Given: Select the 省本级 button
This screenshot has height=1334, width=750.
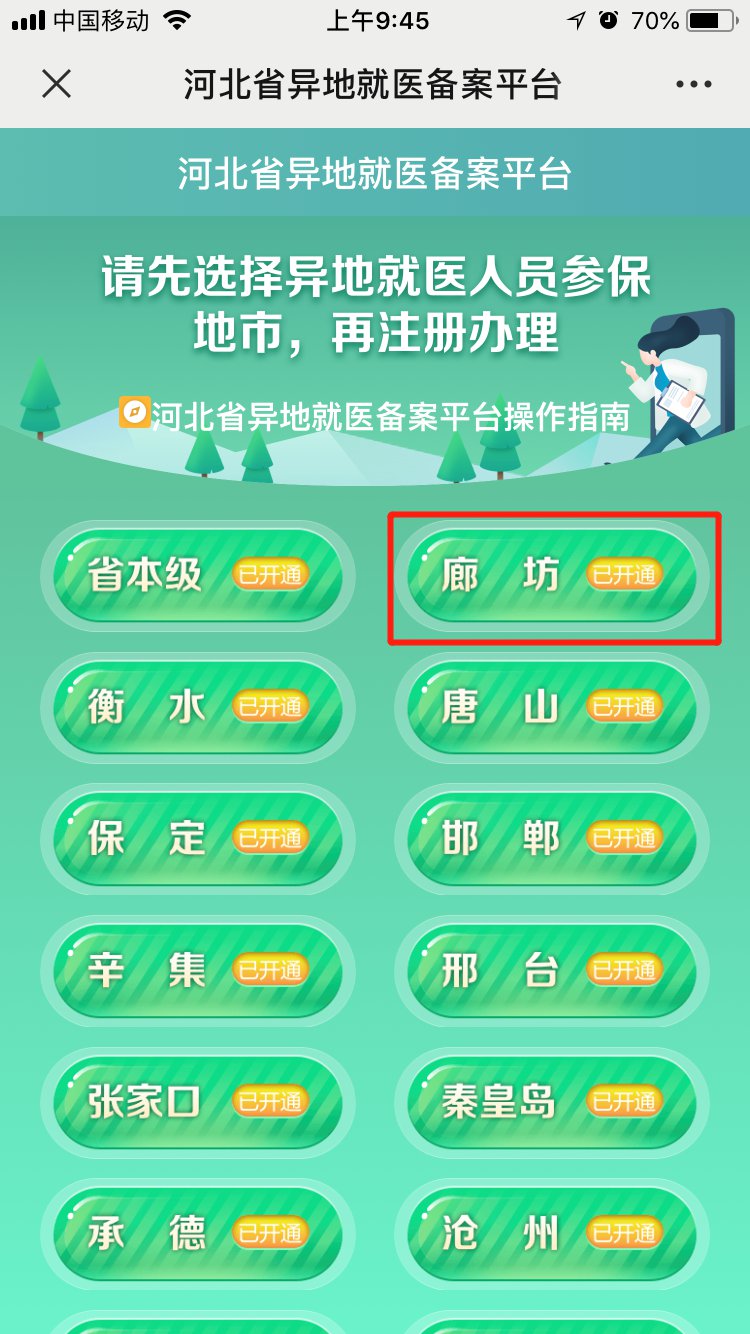Looking at the screenshot, I should (197, 576).
